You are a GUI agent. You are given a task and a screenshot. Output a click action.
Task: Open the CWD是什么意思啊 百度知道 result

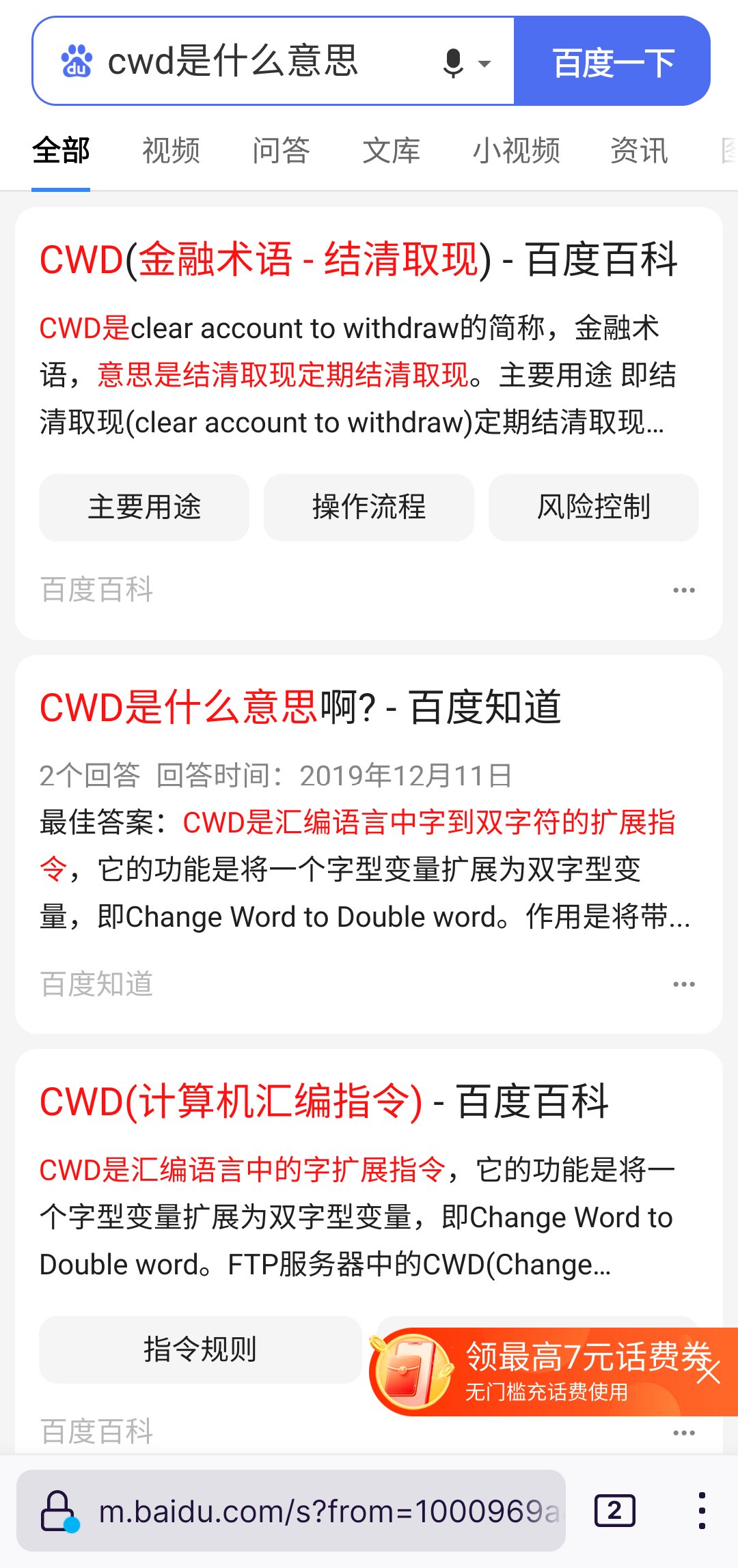tap(301, 708)
